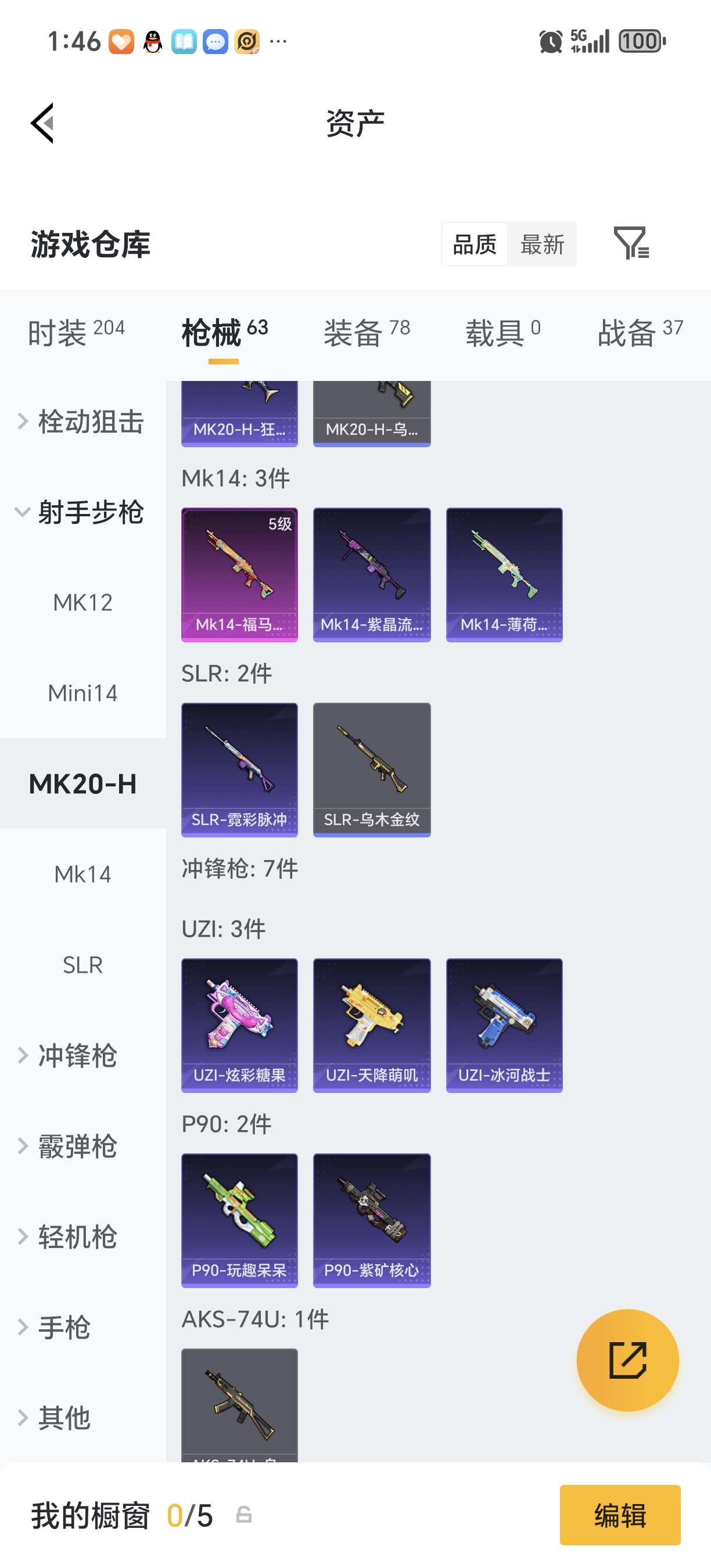711x1568 pixels.
Task: Open the UZI-冰河战士 item
Action: 504,1025
